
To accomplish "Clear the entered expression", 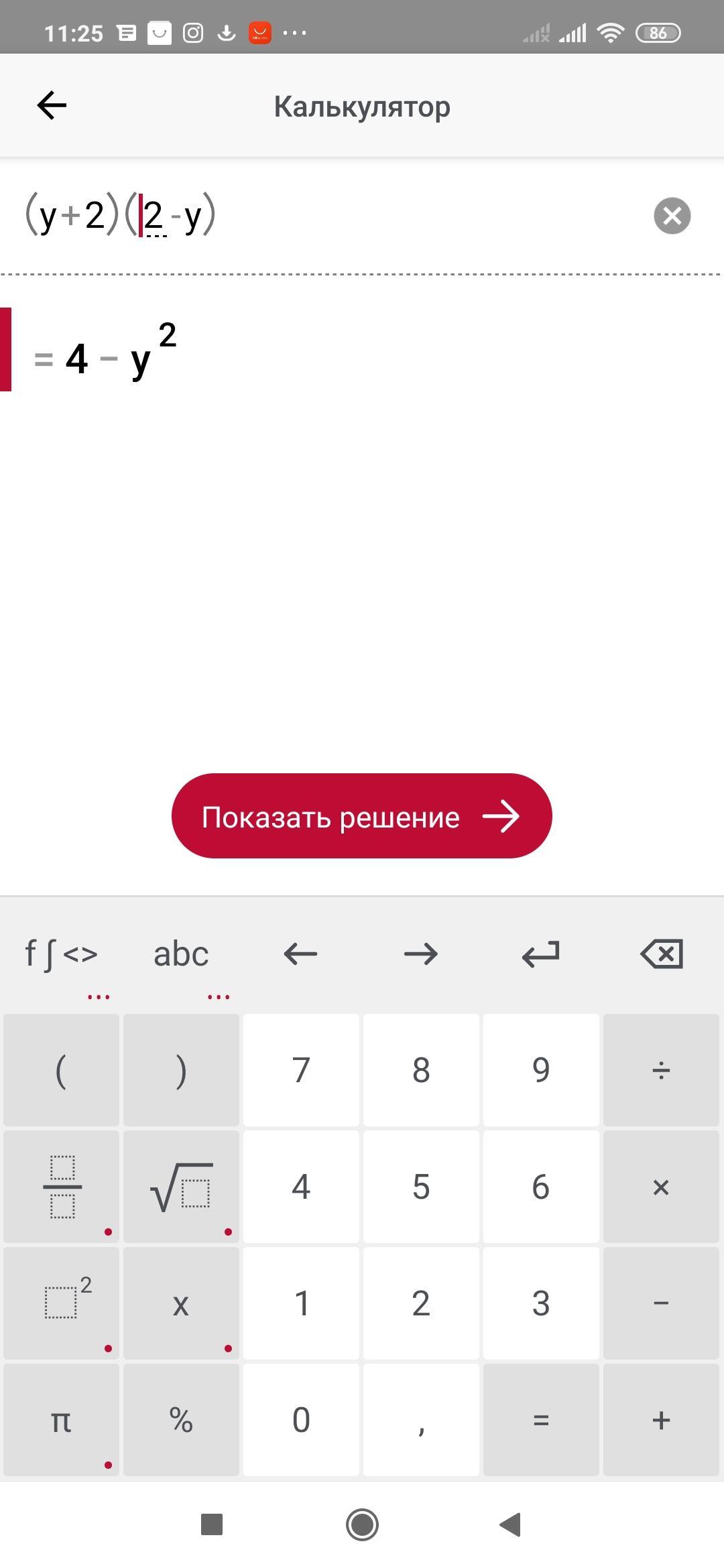I will pos(672,216).
